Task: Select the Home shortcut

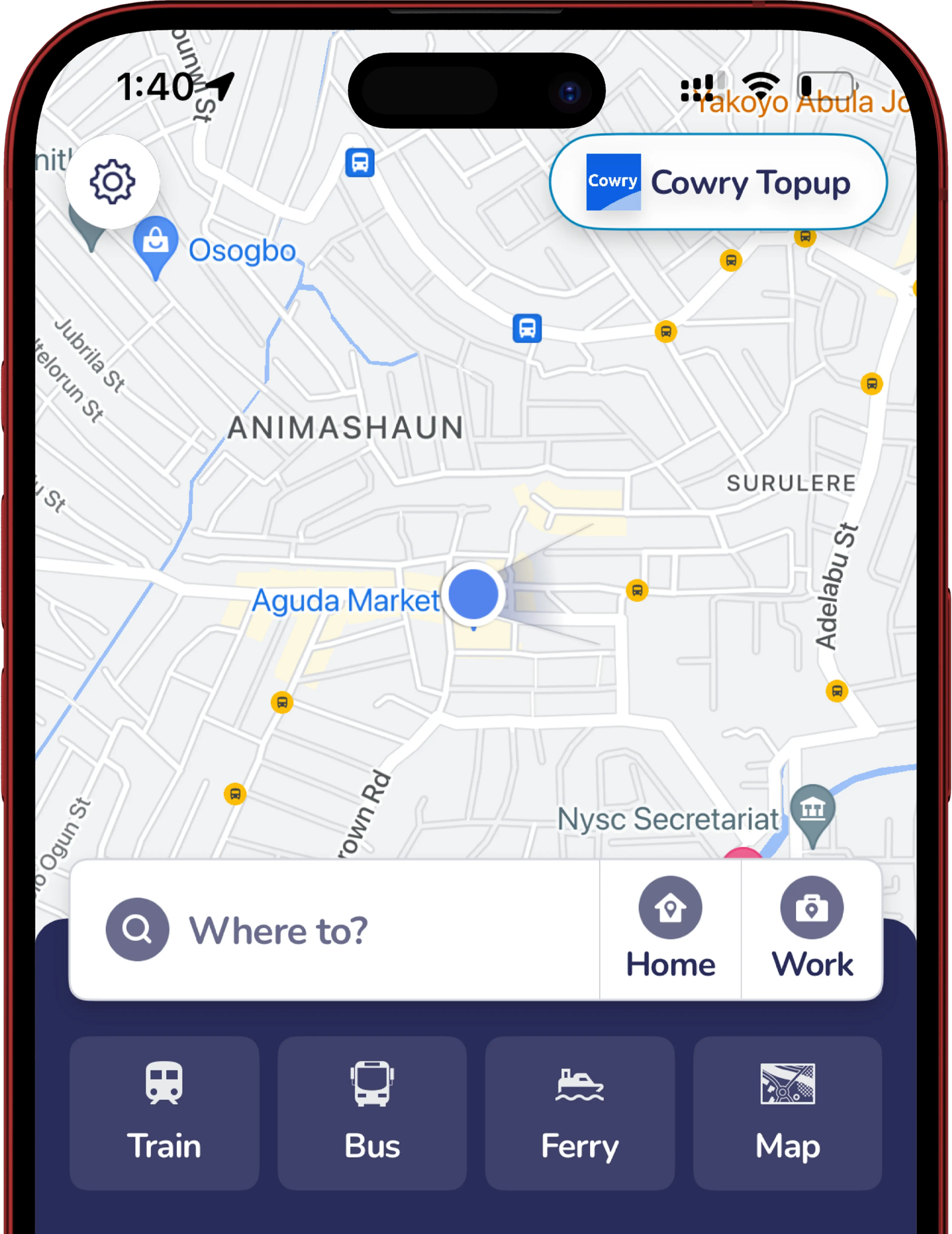Action: coord(670,930)
